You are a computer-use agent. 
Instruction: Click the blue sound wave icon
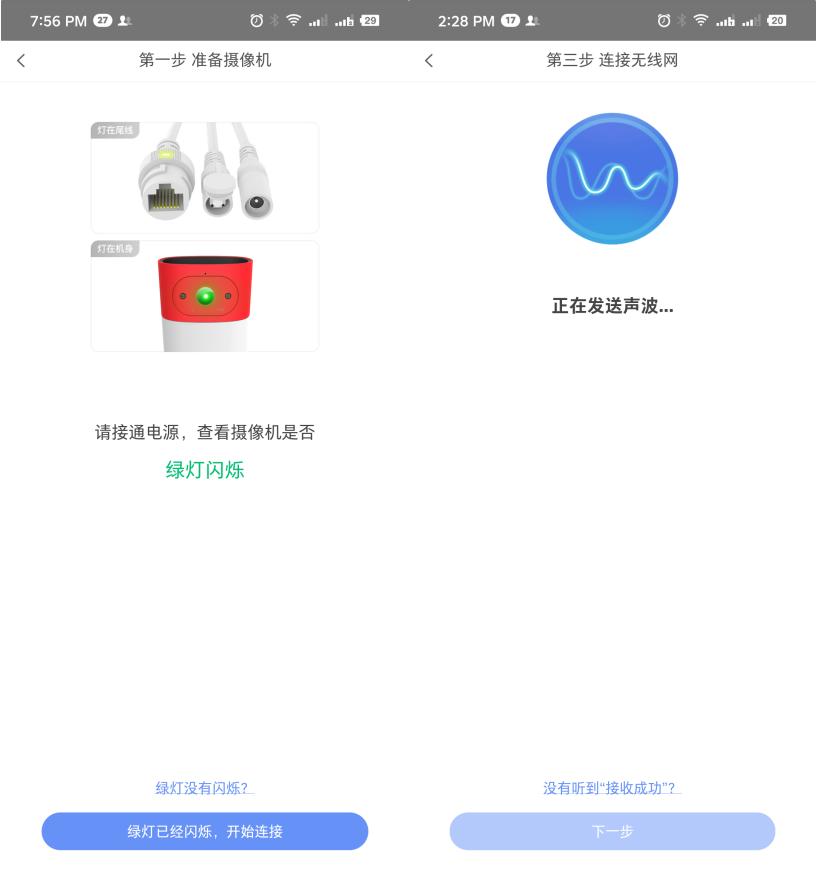pos(612,178)
